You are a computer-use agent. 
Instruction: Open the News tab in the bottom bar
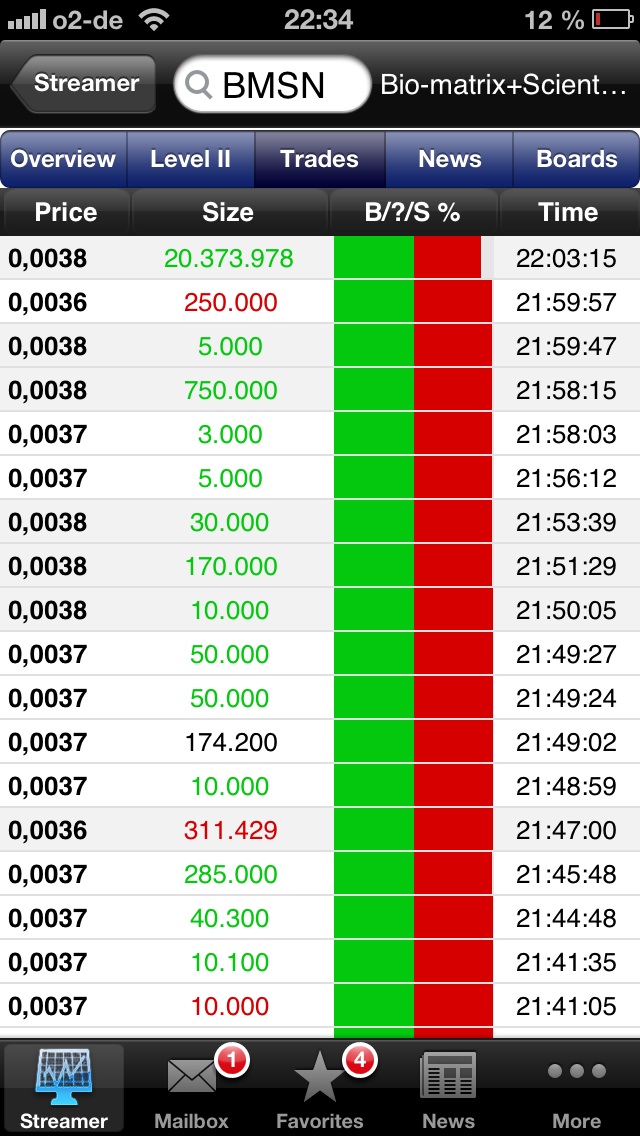(x=448, y=1088)
